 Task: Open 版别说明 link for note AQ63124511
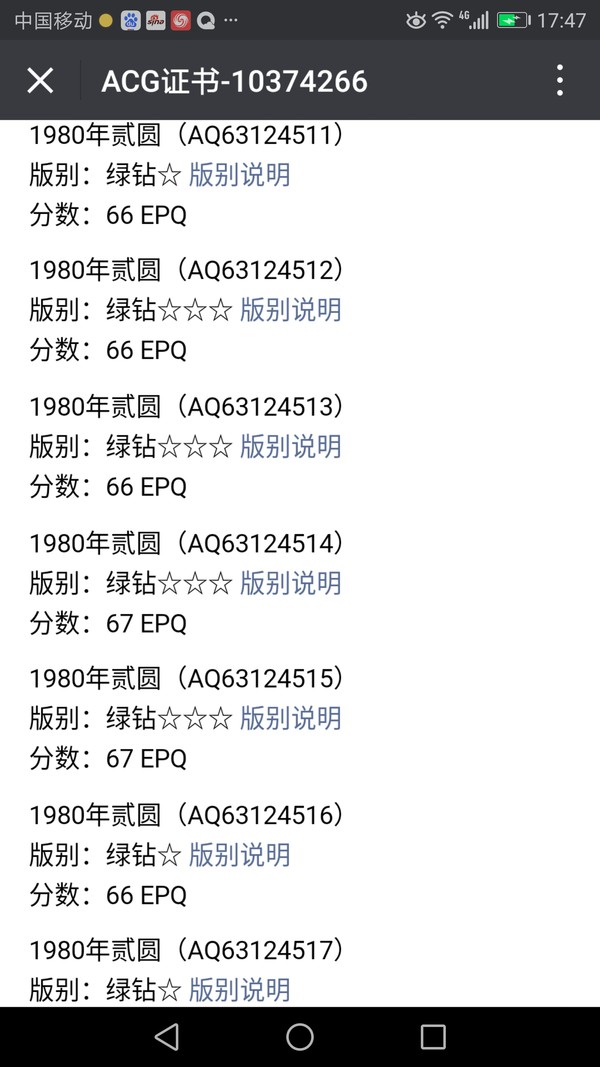[x=239, y=175]
